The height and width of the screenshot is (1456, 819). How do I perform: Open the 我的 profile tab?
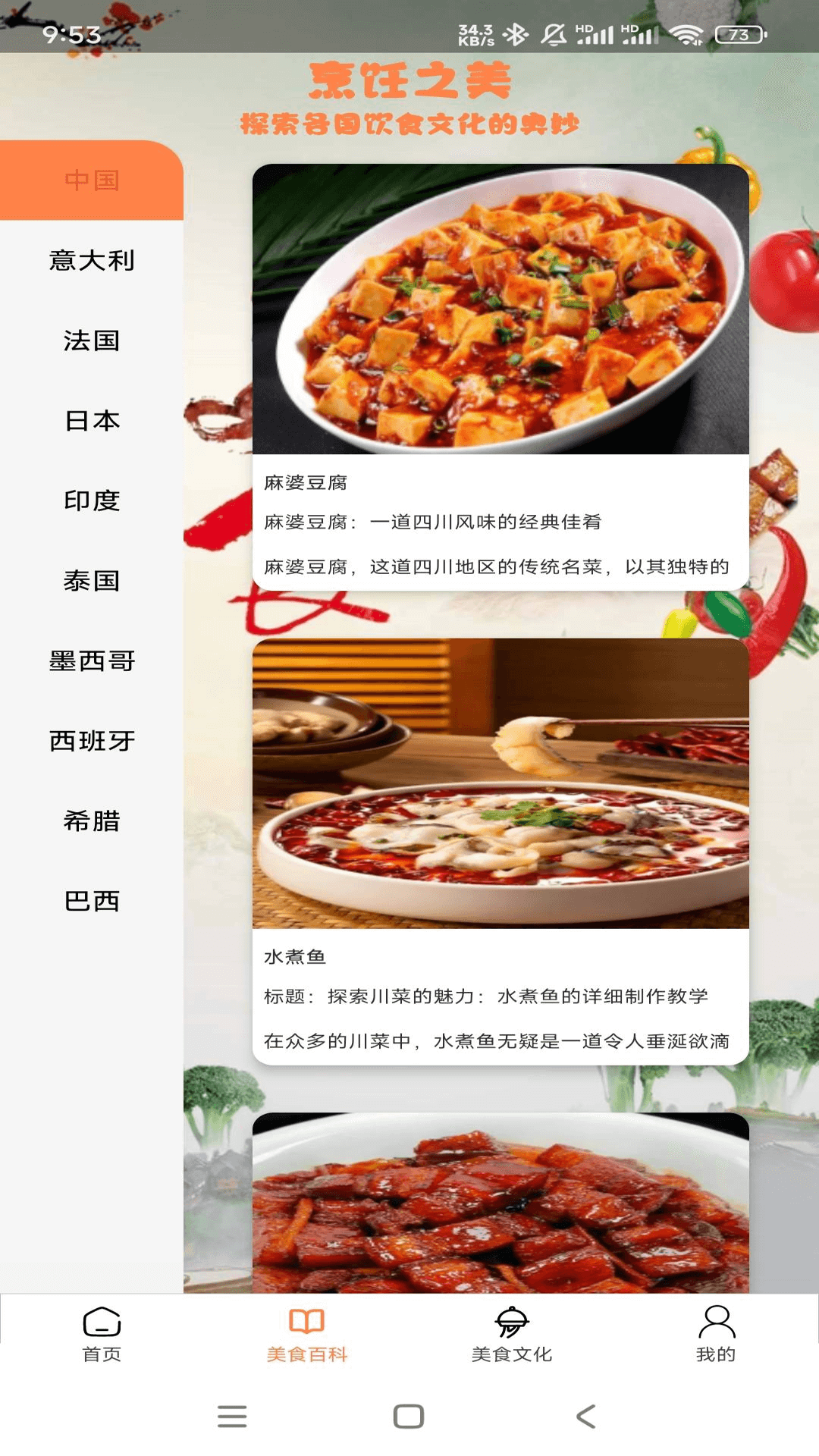(716, 1334)
